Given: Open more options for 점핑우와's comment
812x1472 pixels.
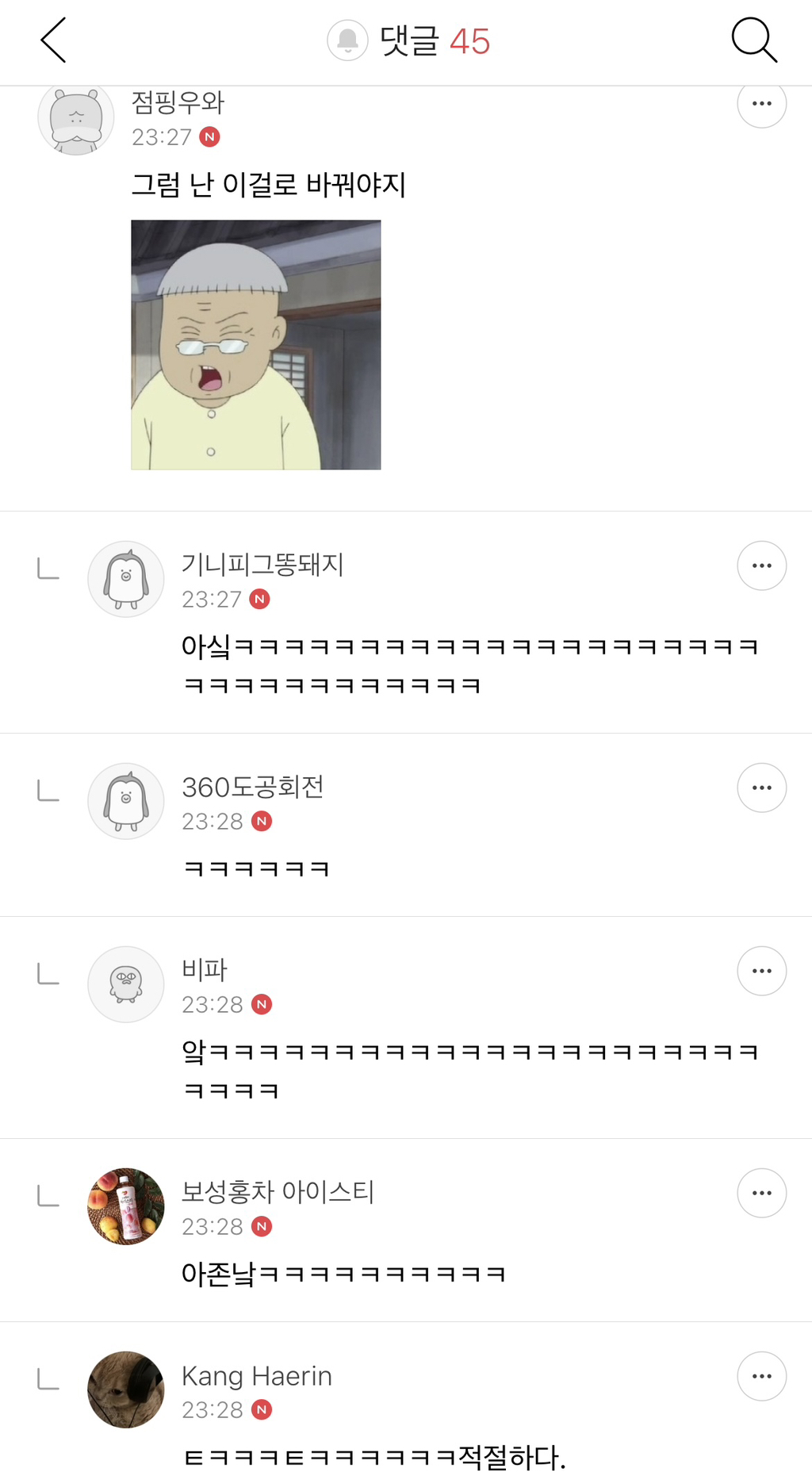Looking at the screenshot, I should (x=761, y=104).
